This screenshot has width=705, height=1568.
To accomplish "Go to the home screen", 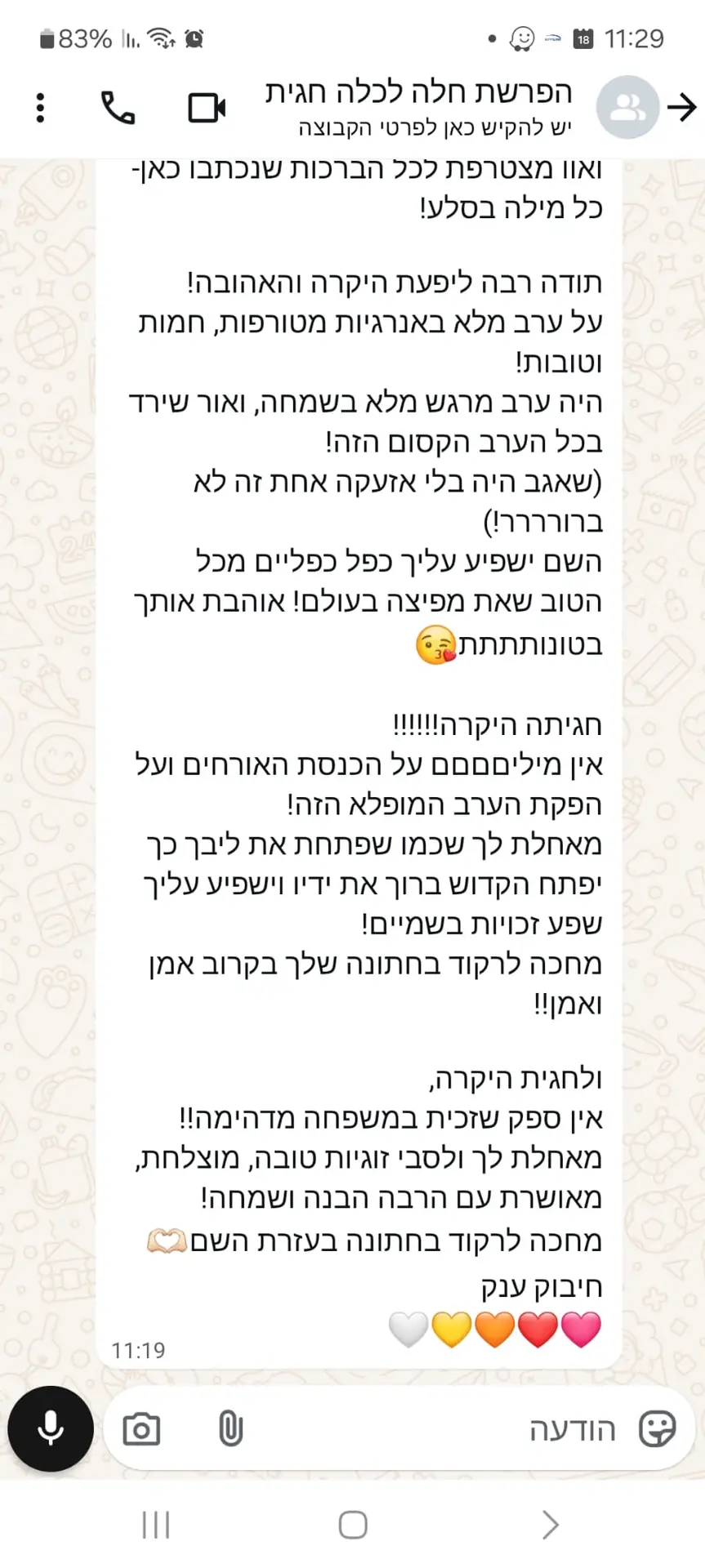I will [352, 1525].
